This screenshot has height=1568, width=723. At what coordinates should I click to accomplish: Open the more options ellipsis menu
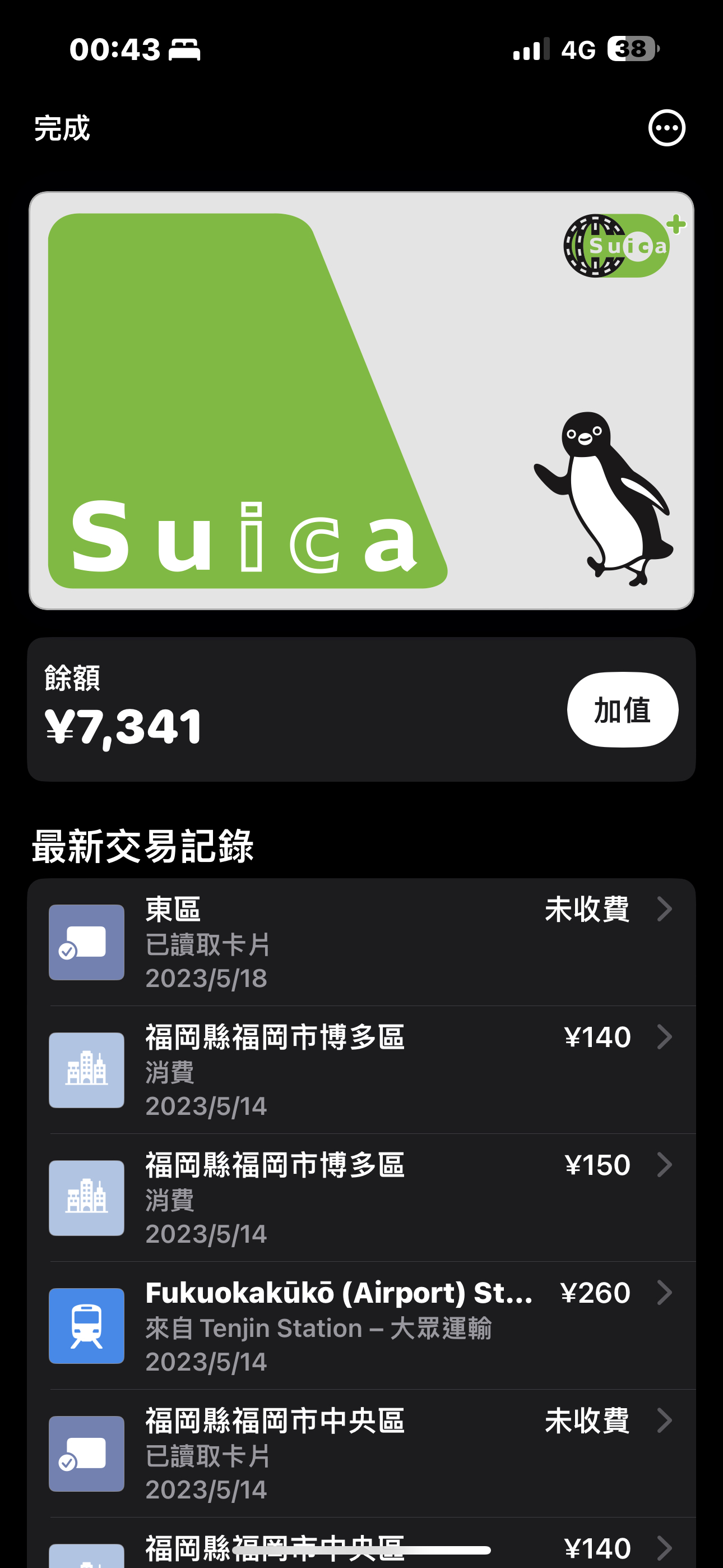point(666,128)
